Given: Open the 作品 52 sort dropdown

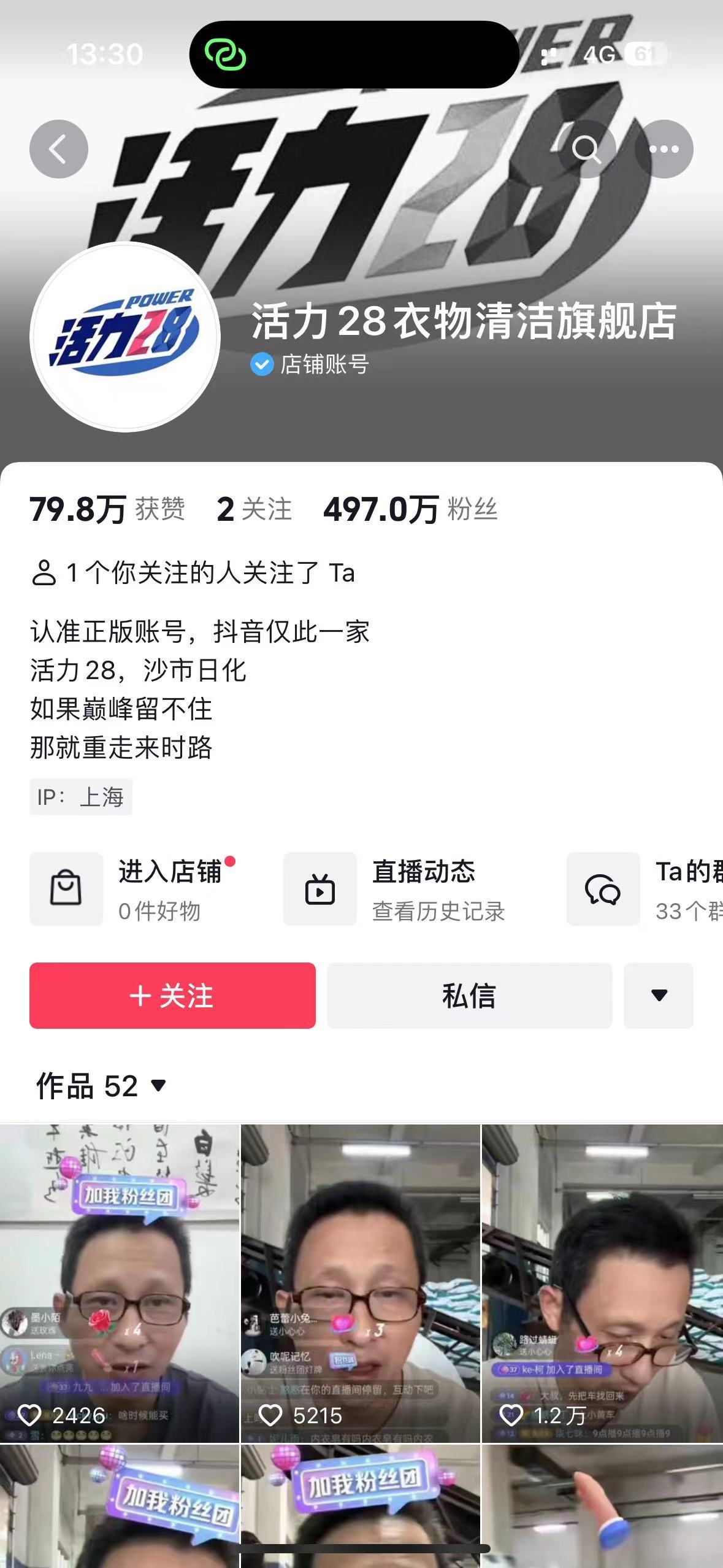Looking at the screenshot, I should (102, 1086).
